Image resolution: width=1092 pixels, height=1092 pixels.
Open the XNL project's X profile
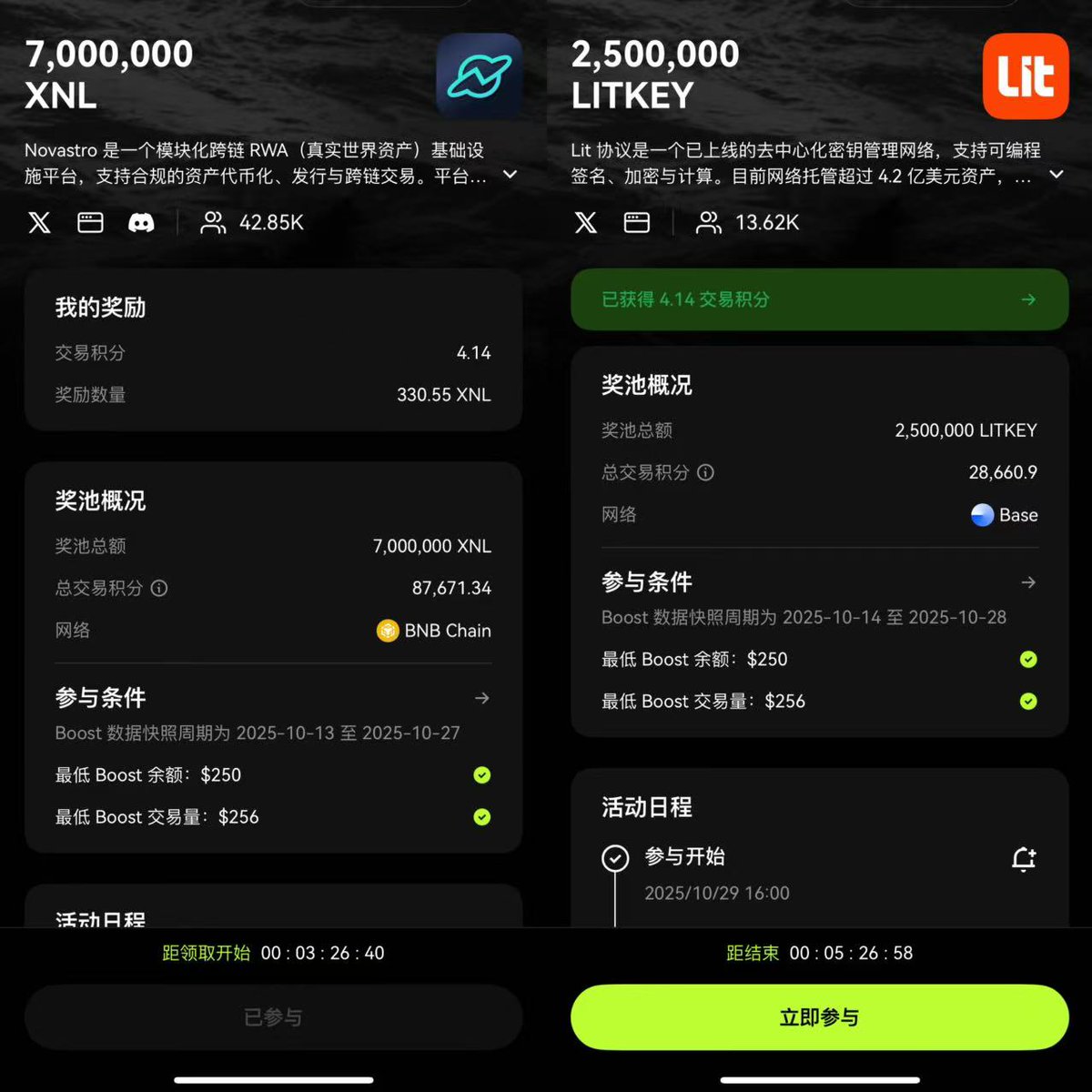coord(39,222)
